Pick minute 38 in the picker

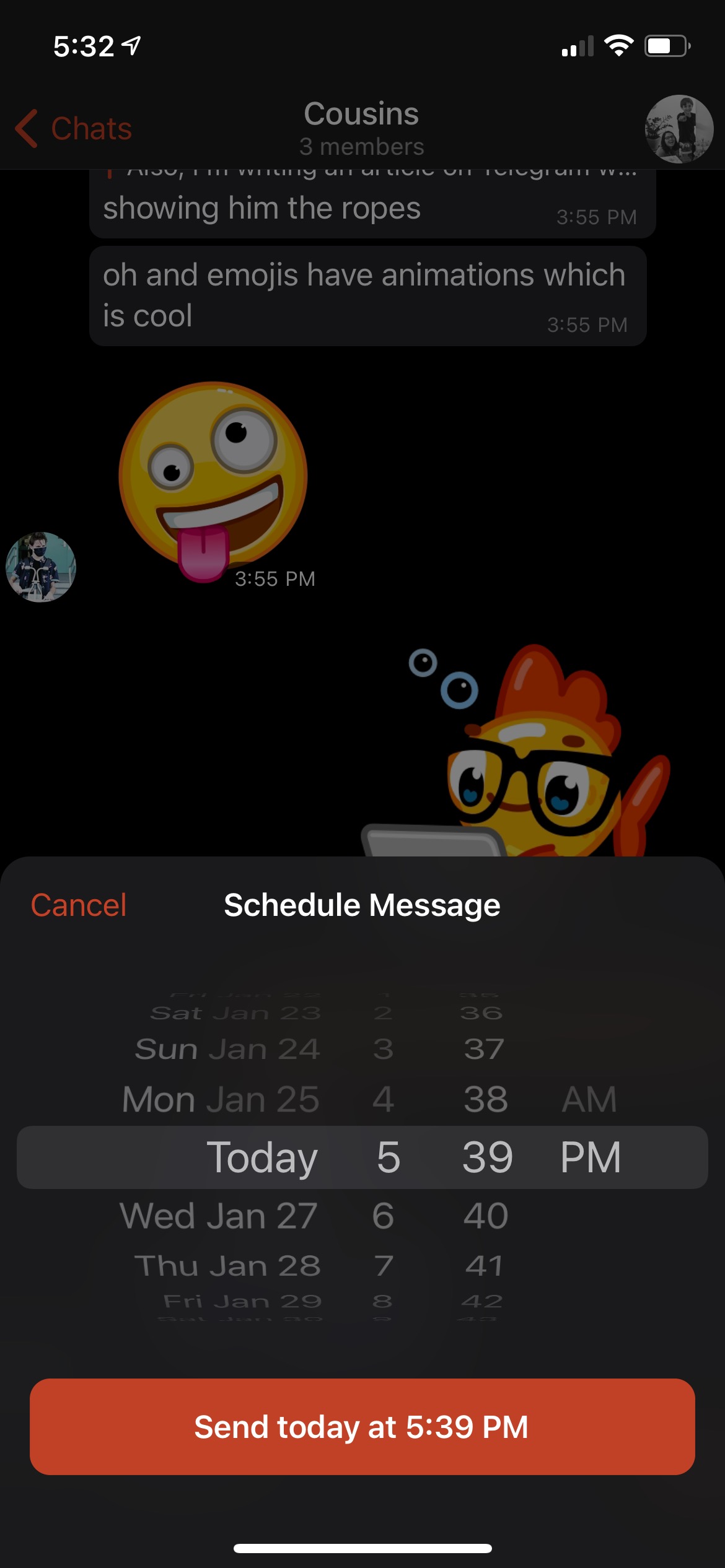(486, 1099)
